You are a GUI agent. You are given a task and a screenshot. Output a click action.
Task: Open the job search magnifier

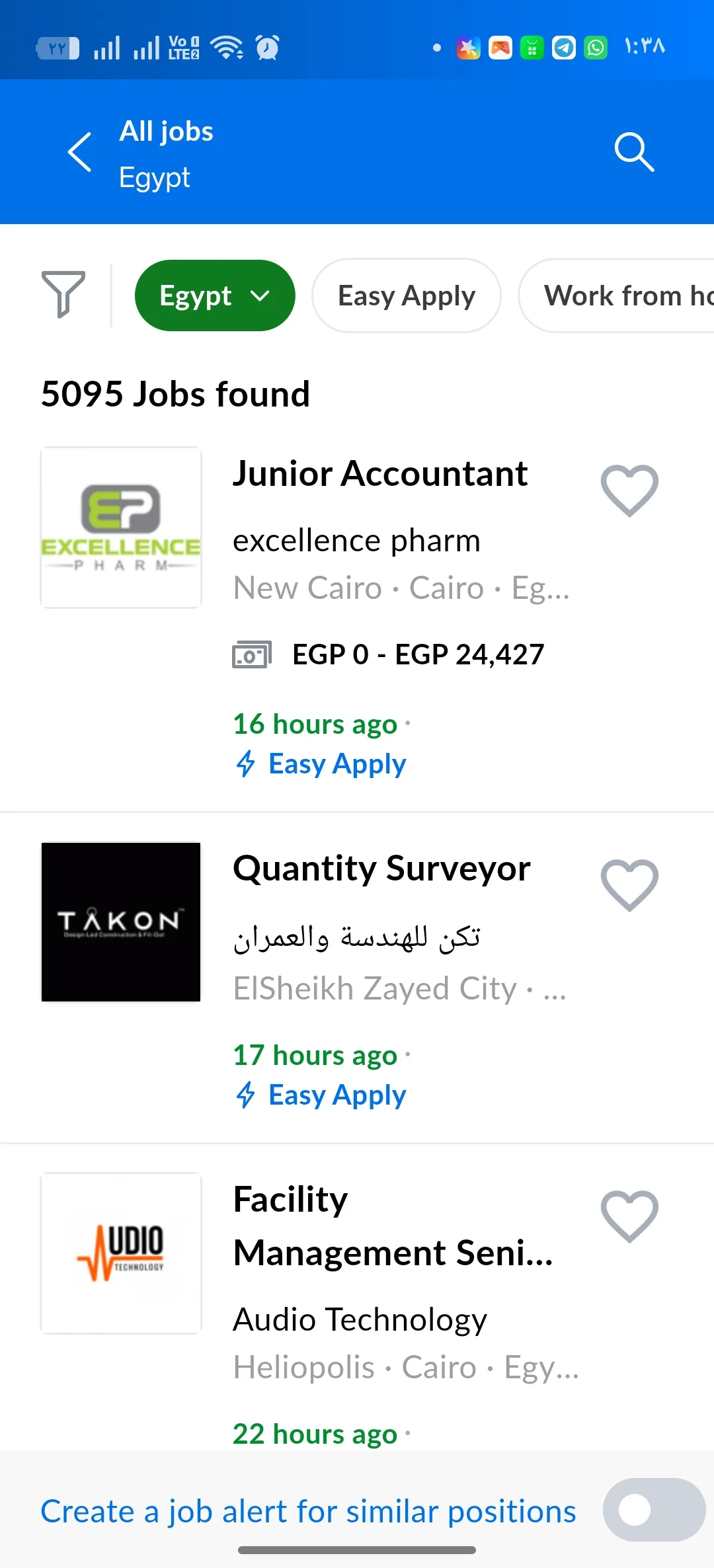coord(633,152)
